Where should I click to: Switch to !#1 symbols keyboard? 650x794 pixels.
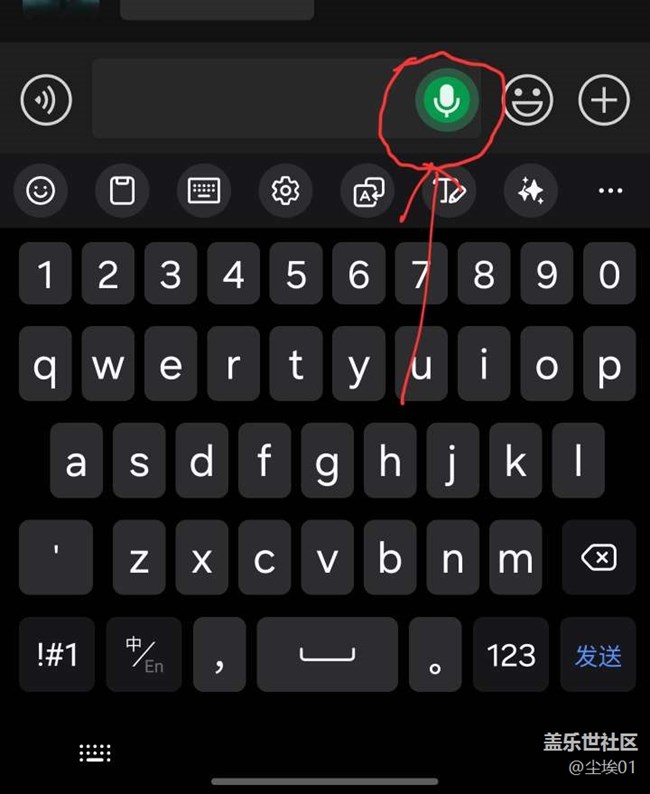pyautogui.click(x=56, y=655)
